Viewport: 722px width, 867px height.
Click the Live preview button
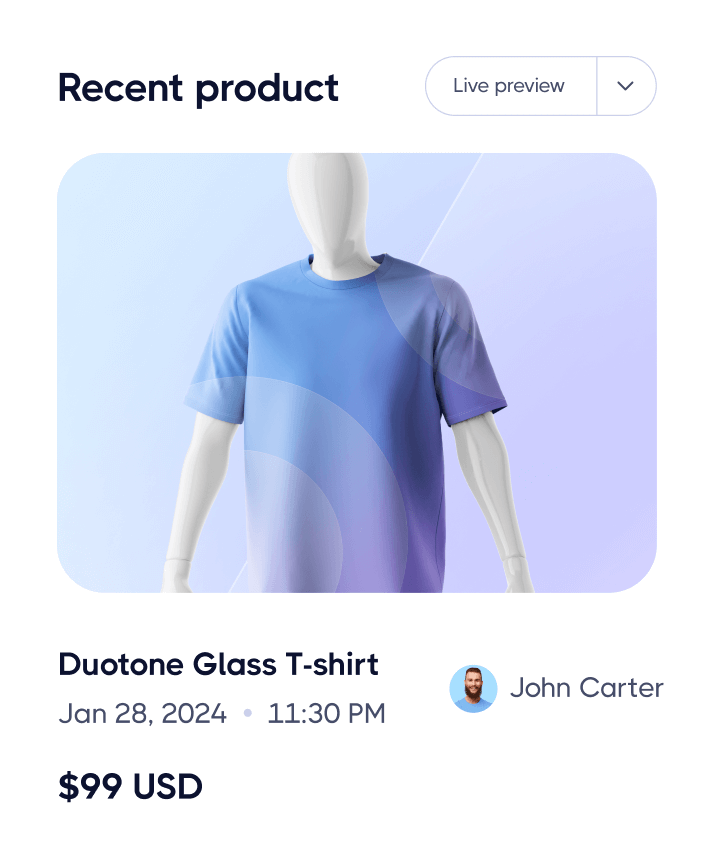(510, 86)
